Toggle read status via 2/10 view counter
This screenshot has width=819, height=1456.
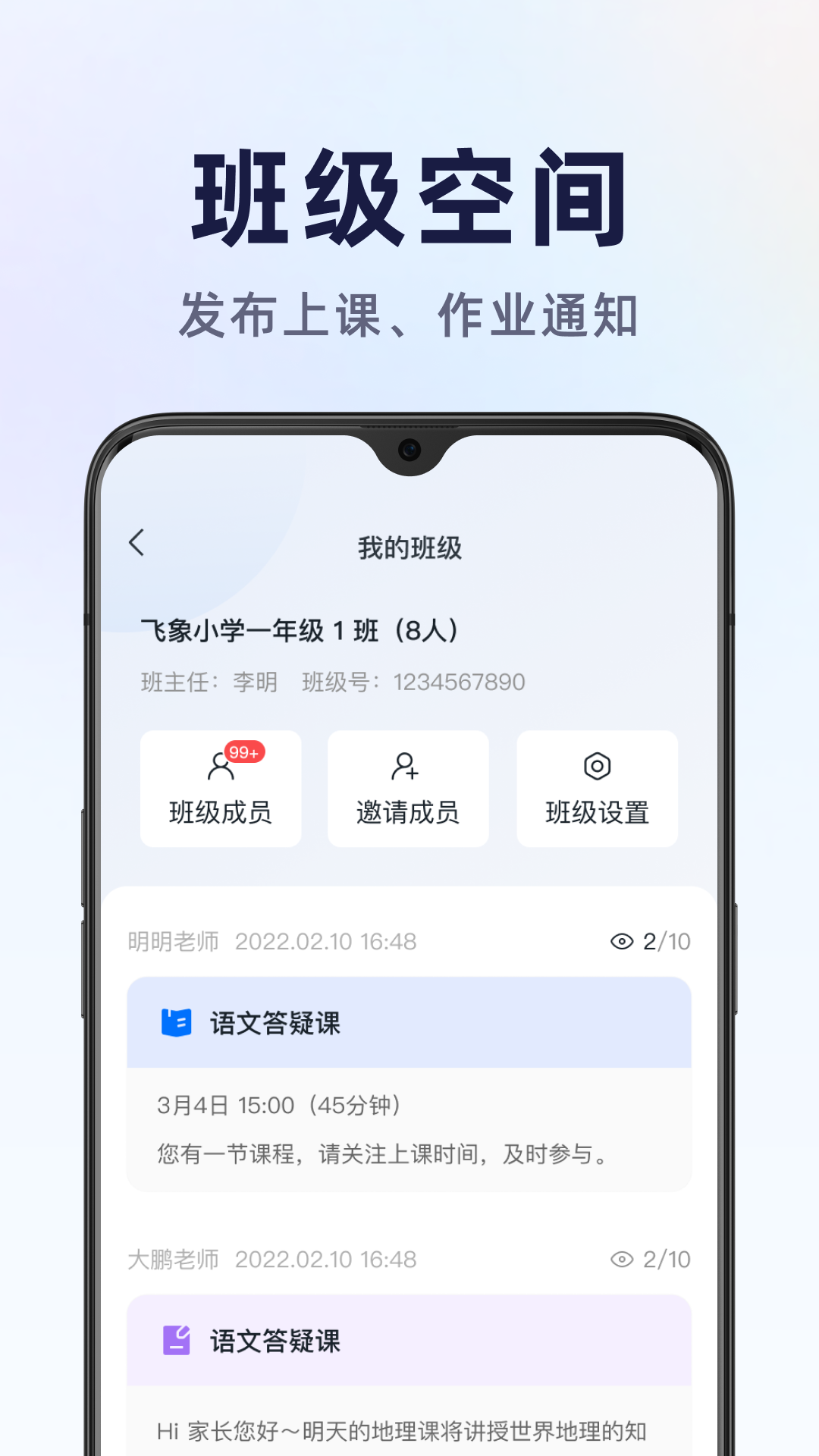coord(662,941)
